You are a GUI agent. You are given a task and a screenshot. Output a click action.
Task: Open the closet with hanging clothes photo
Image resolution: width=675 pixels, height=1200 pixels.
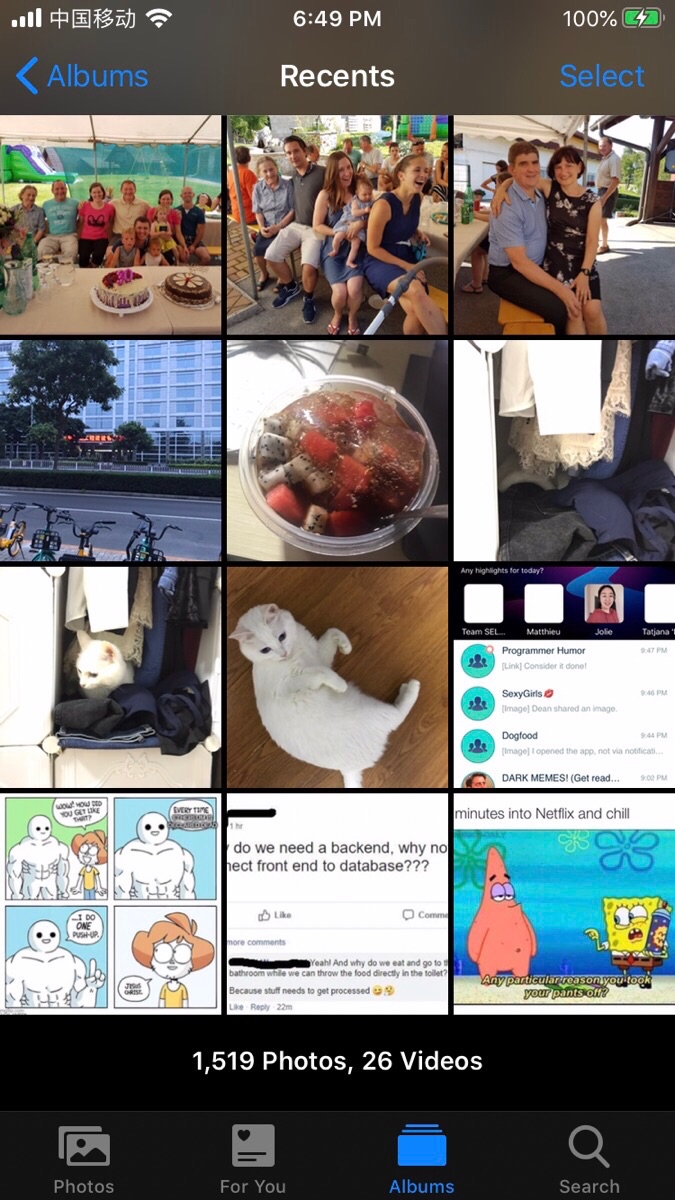pos(564,450)
